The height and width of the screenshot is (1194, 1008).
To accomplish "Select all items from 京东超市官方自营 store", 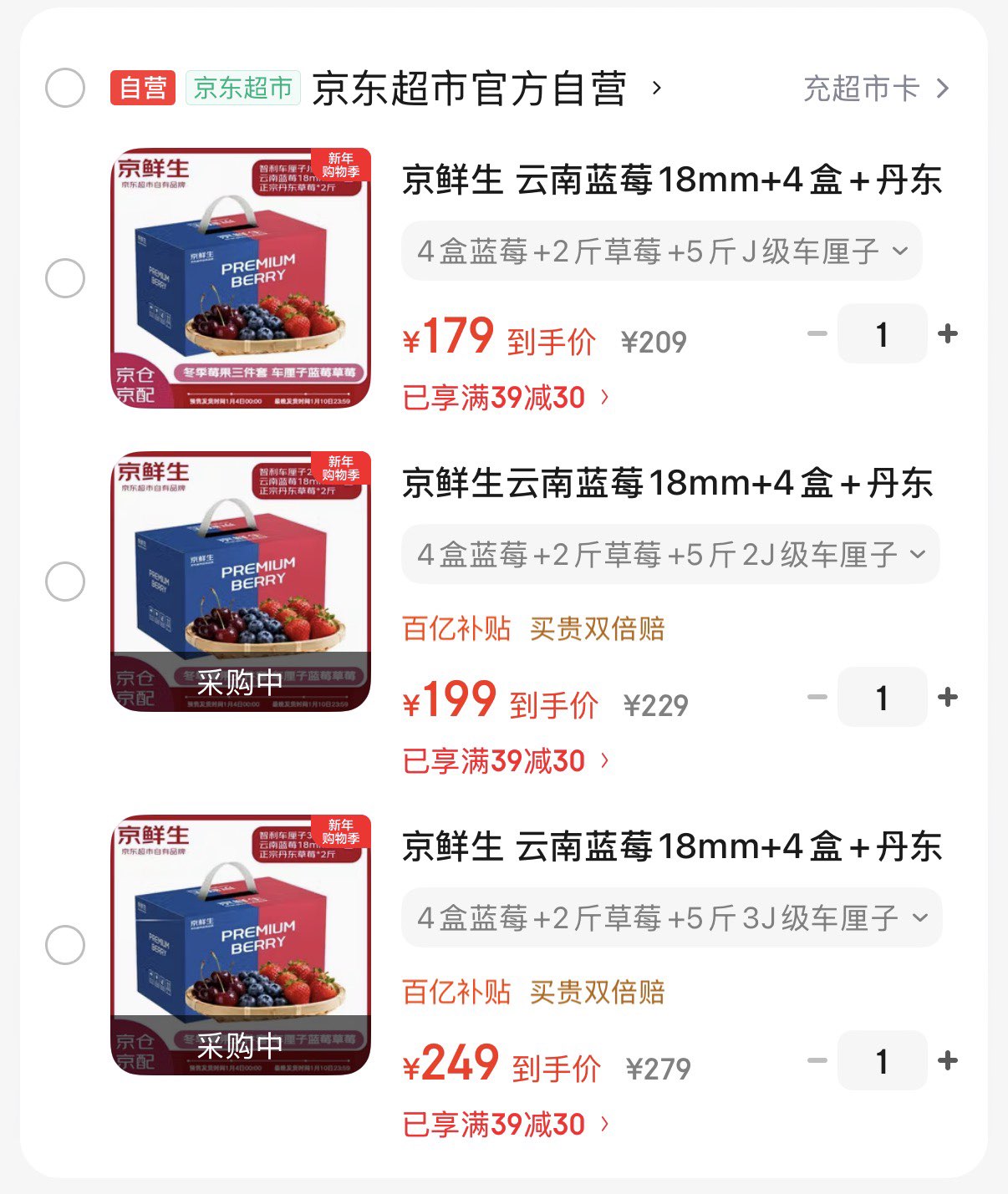I will [65, 88].
